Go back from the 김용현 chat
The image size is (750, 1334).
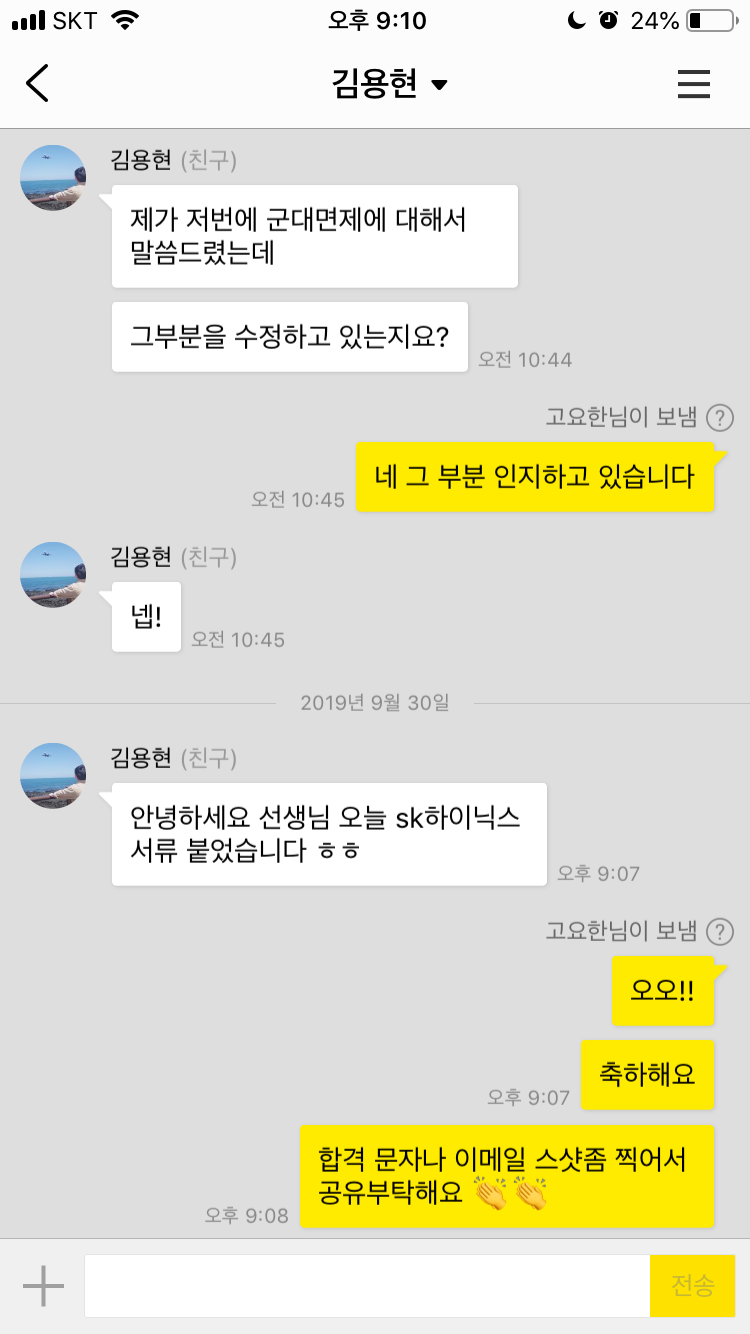tap(37, 84)
